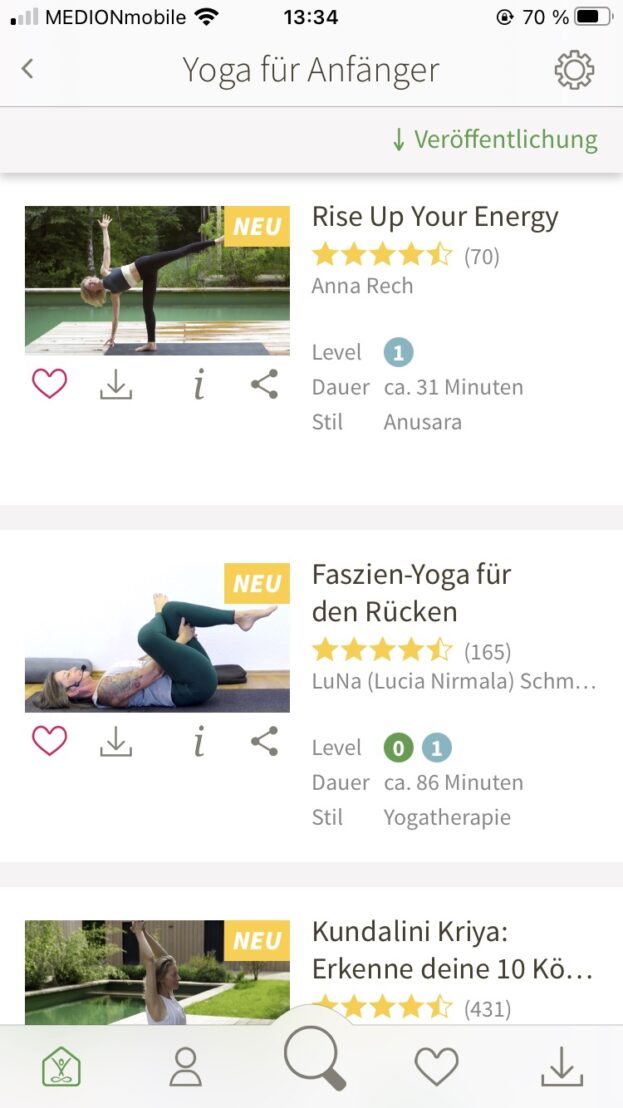Open the Rise Up Your Energy video
623x1108 pixels.
157,281
